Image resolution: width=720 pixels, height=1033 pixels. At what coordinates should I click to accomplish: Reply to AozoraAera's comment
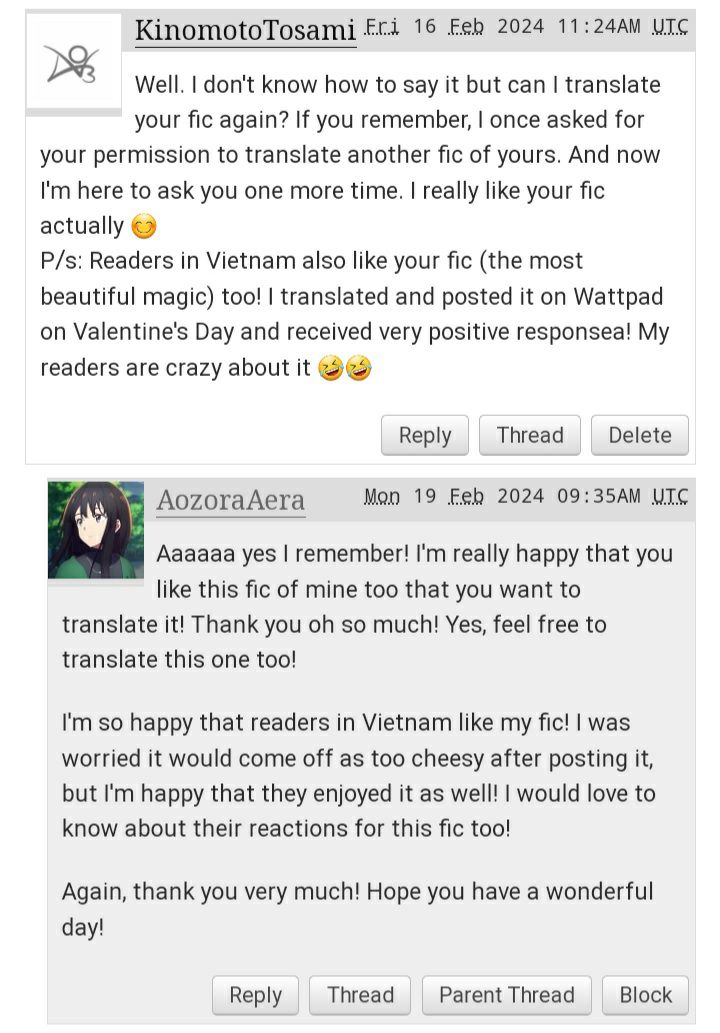(x=256, y=995)
